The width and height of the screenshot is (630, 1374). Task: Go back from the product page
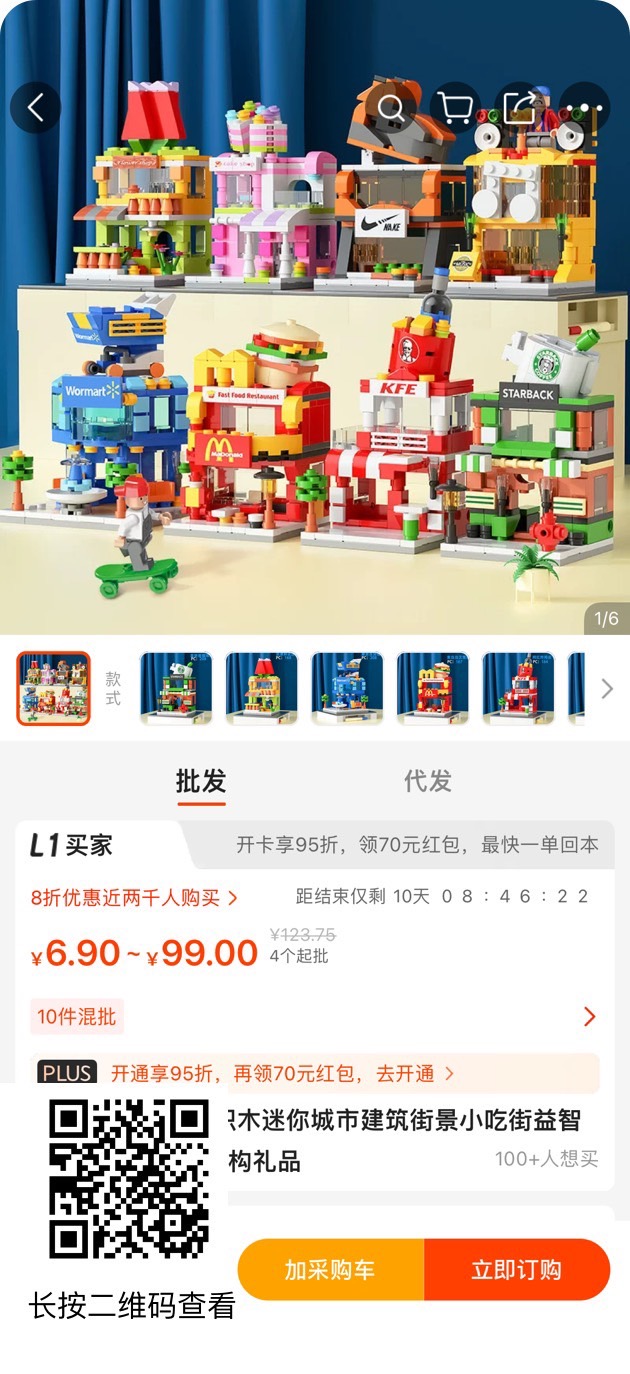point(36,107)
